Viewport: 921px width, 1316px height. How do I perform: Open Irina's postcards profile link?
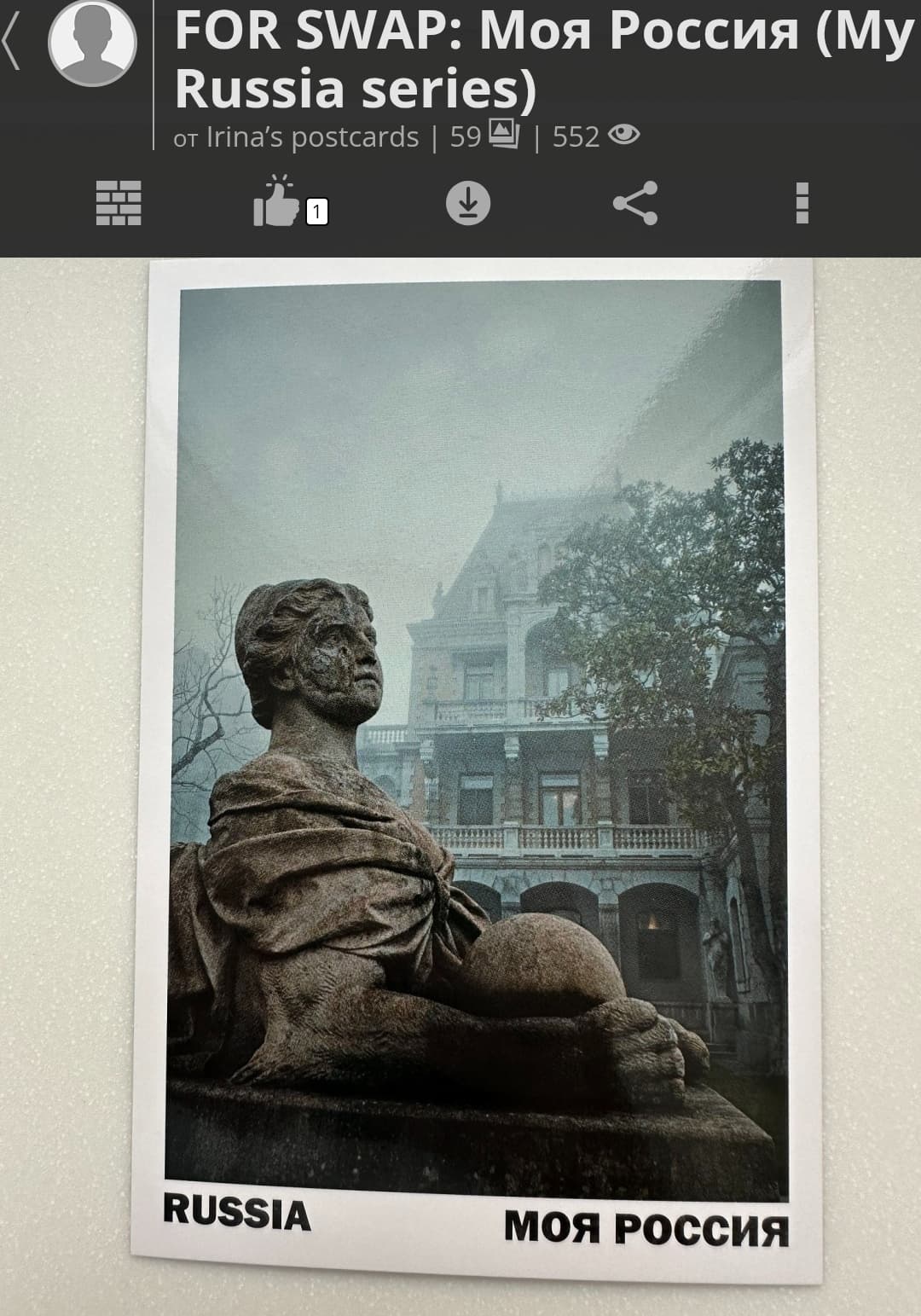pyautogui.click(x=312, y=137)
